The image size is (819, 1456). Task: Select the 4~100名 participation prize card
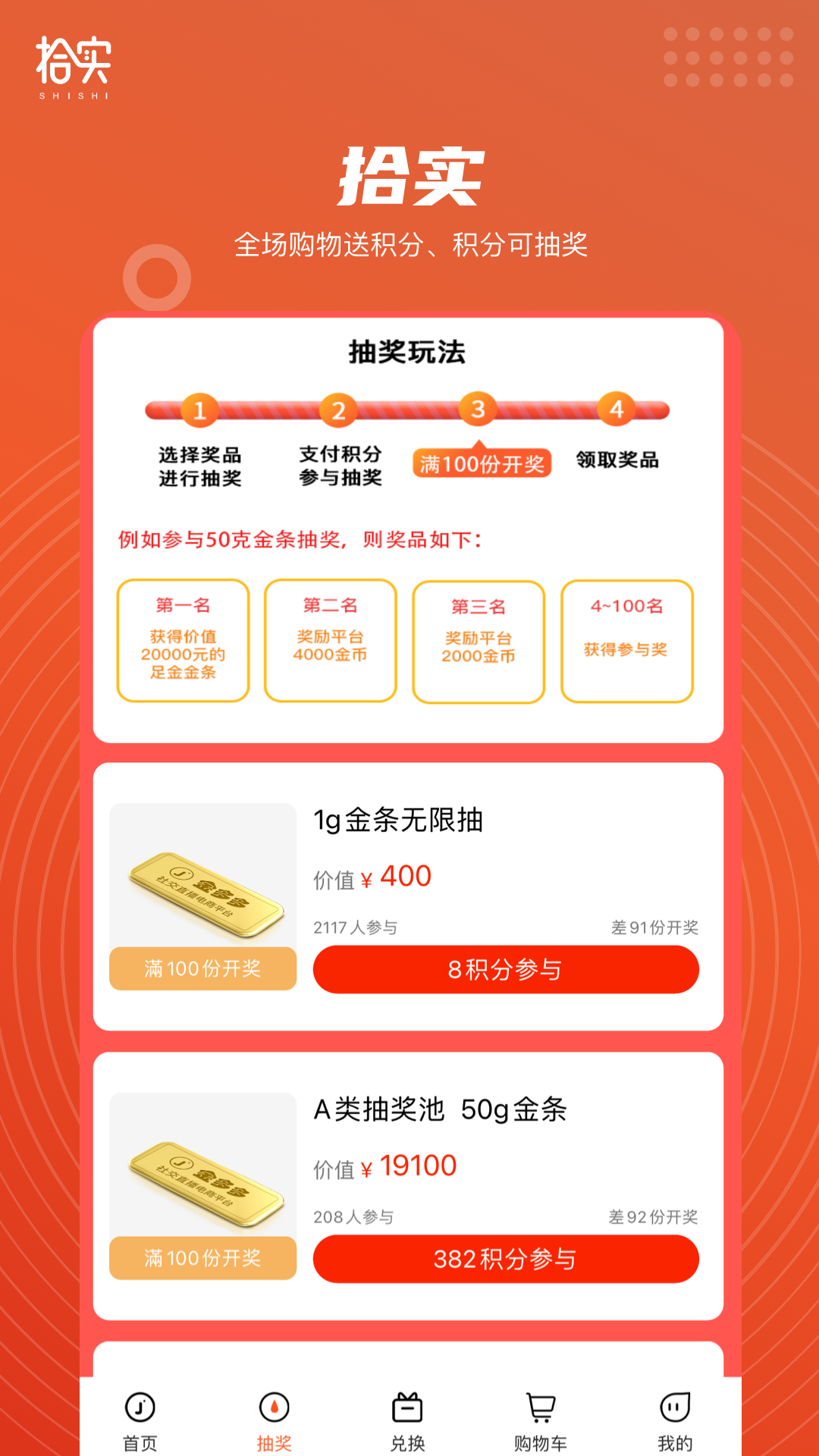pyautogui.click(x=626, y=641)
